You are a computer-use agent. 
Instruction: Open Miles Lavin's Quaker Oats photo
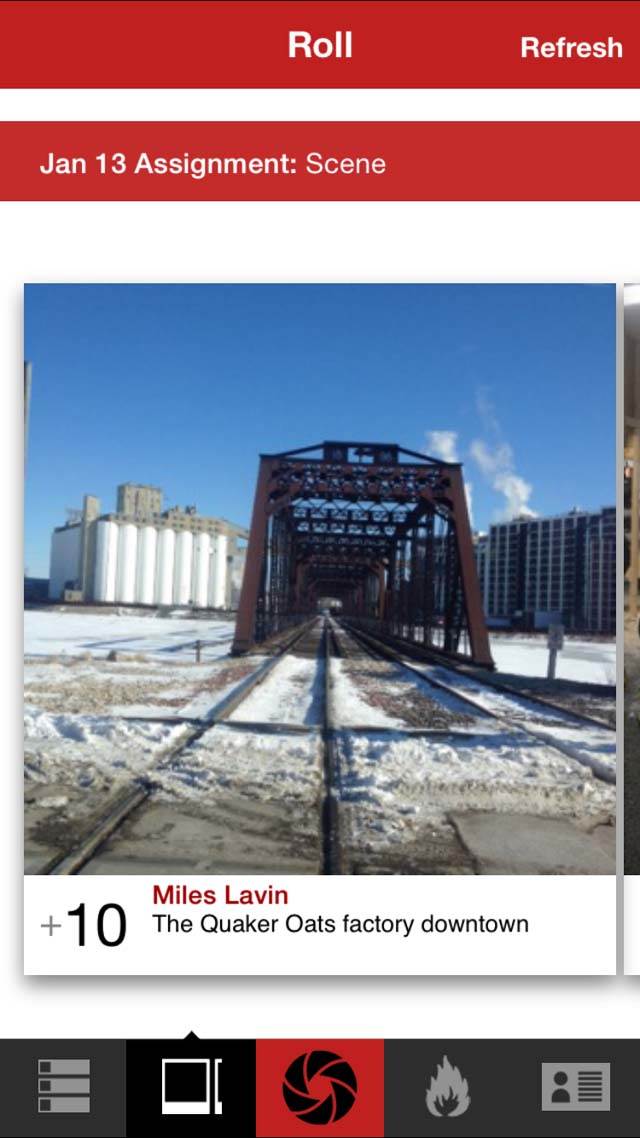coord(319,578)
